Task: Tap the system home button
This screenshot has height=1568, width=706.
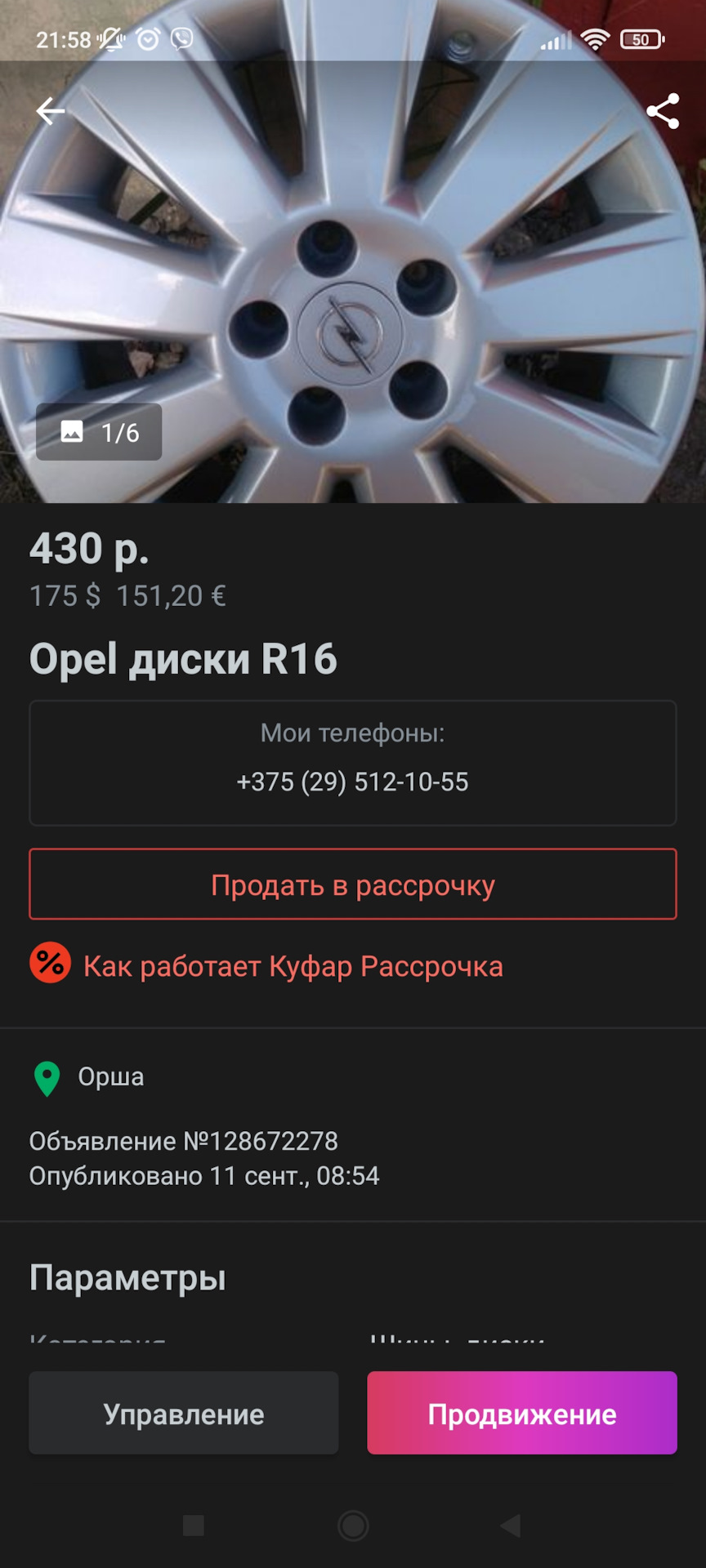Action: click(x=353, y=1525)
